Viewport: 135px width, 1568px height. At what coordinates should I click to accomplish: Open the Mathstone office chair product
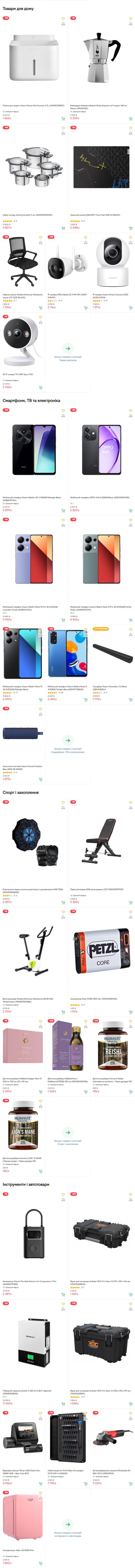(x=23, y=262)
